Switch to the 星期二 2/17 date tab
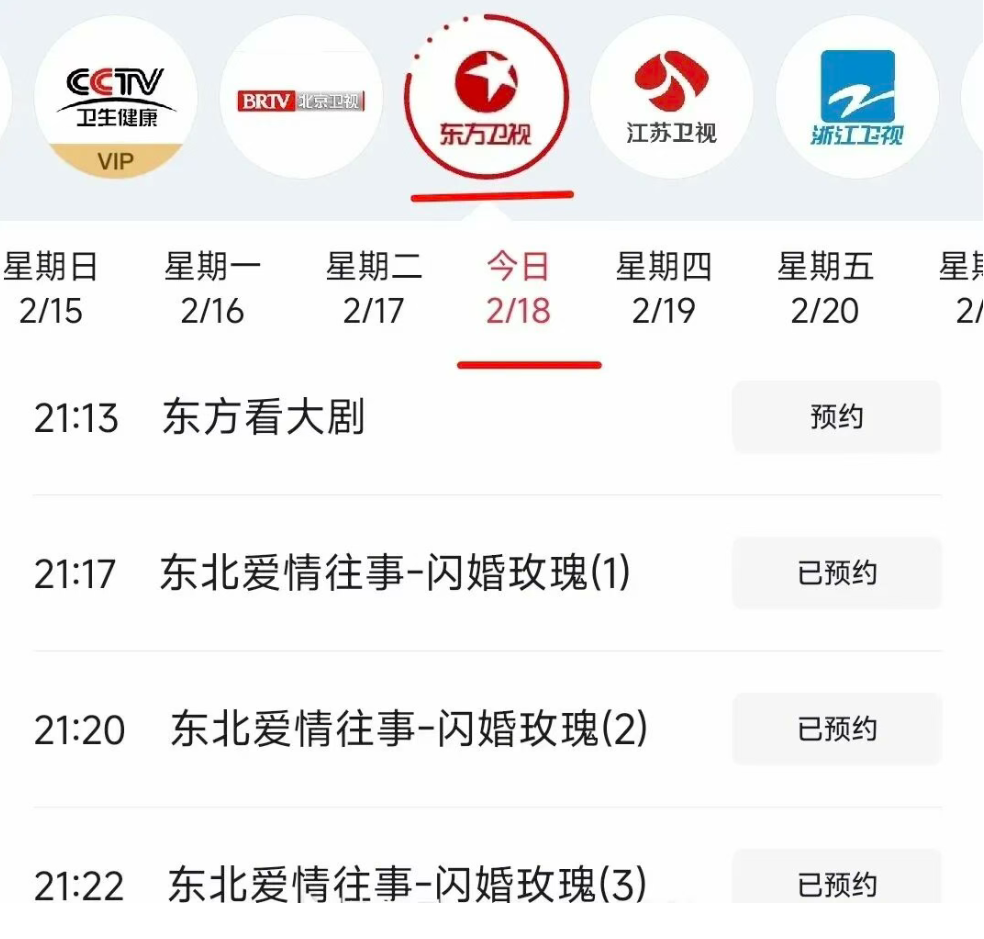Screen dimensions: 984x939 click(x=373, y=288)
